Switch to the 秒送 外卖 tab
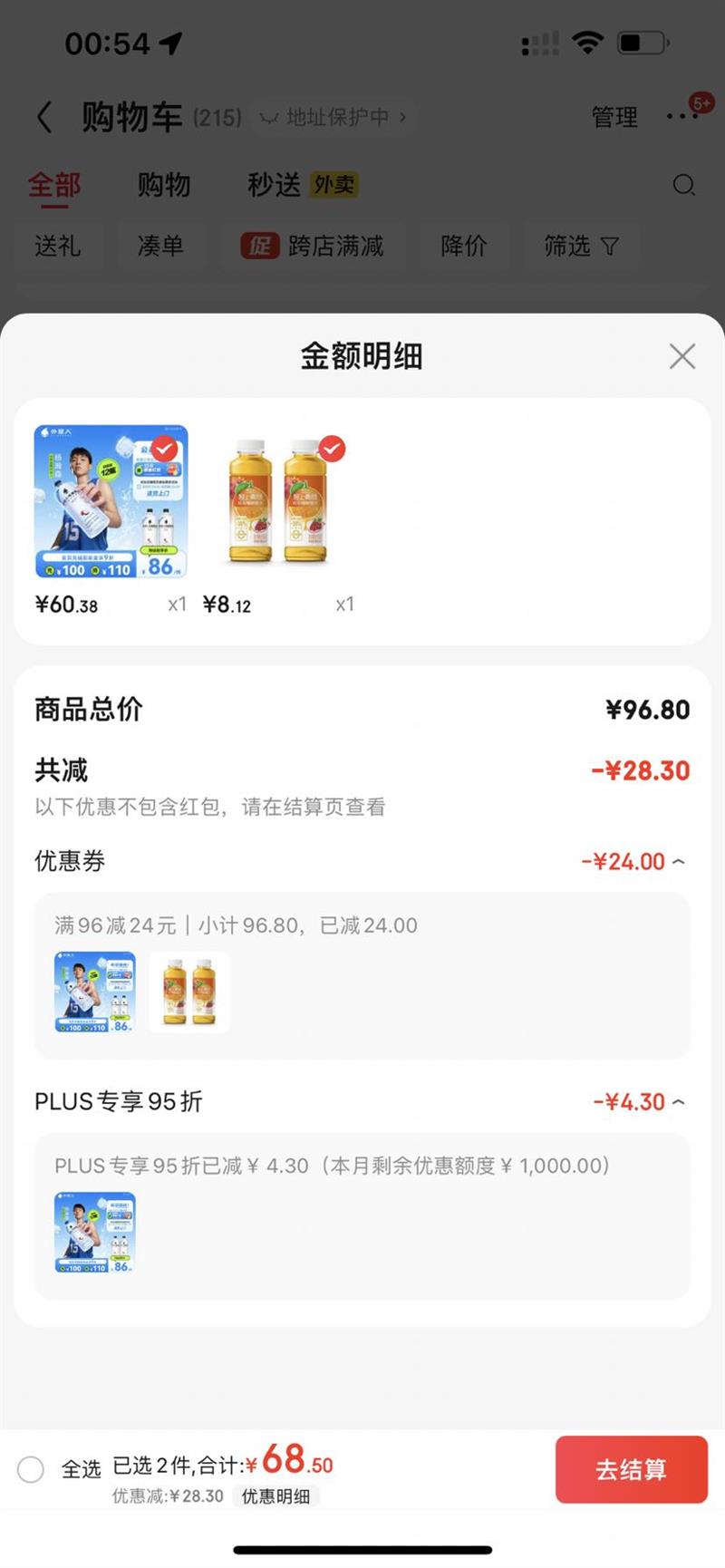725x1568 pixels. click(x=303, y=185)
